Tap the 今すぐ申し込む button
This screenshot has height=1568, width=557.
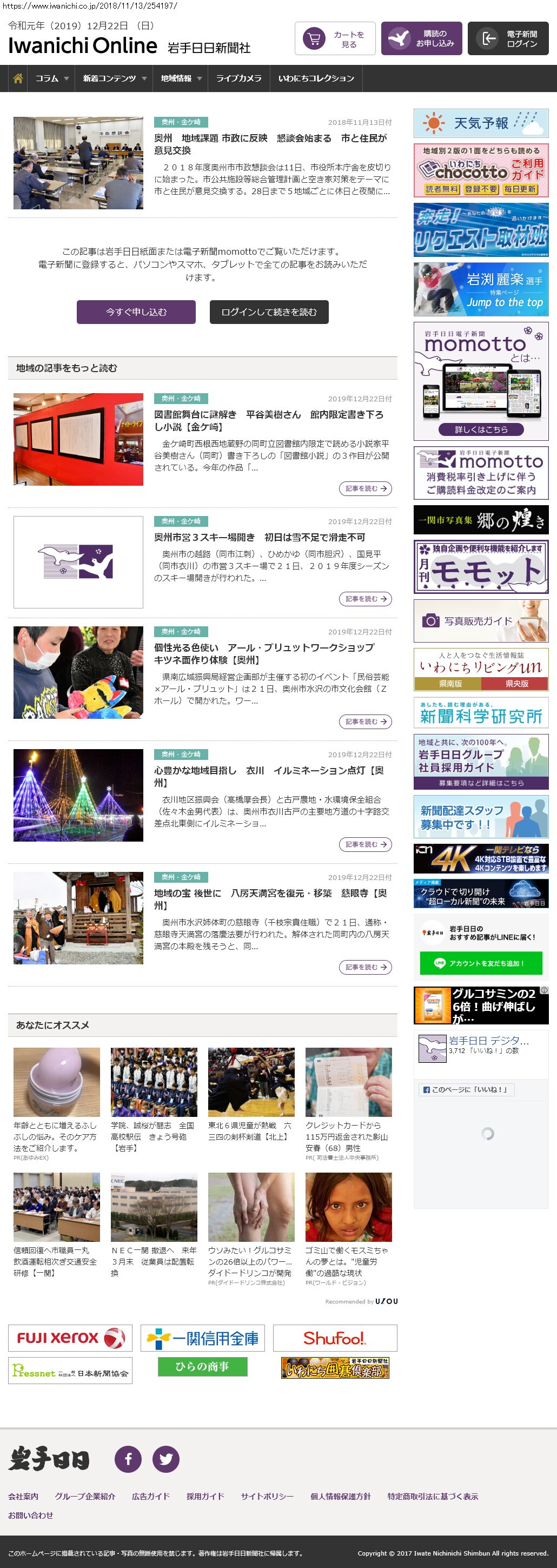coord(136,312)
